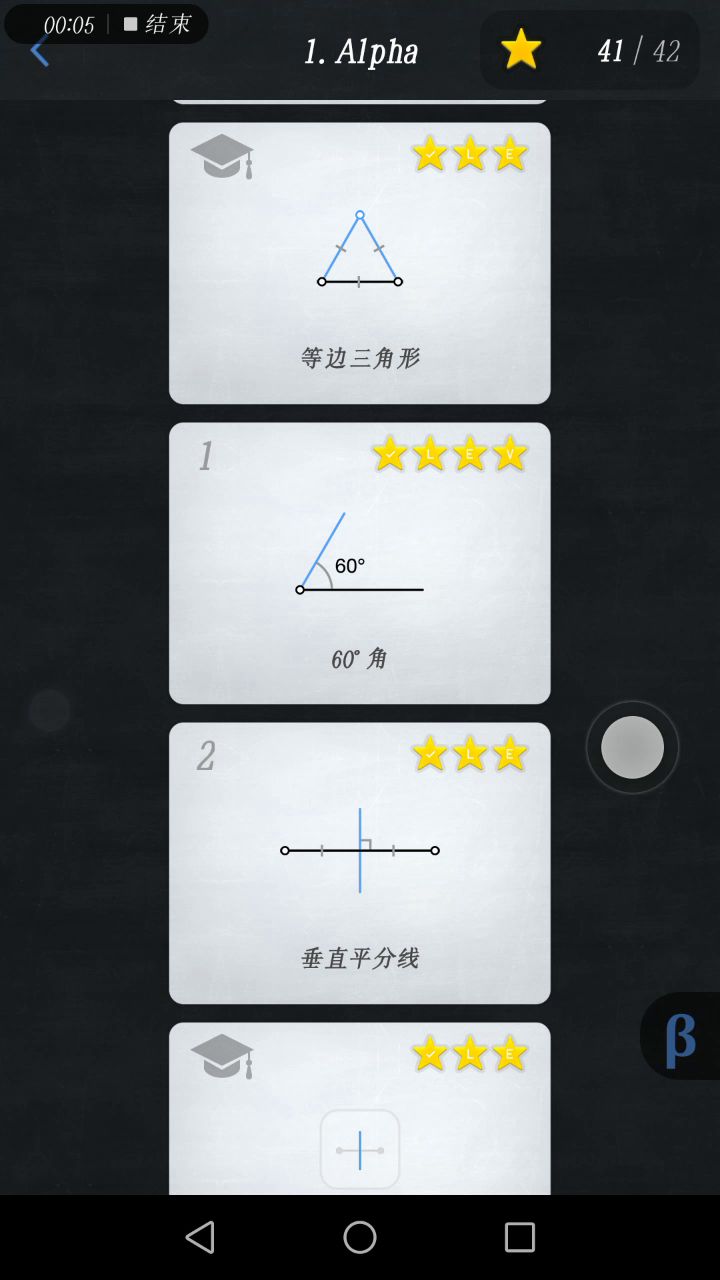Stop screen recording with 结束

(158, 24)
